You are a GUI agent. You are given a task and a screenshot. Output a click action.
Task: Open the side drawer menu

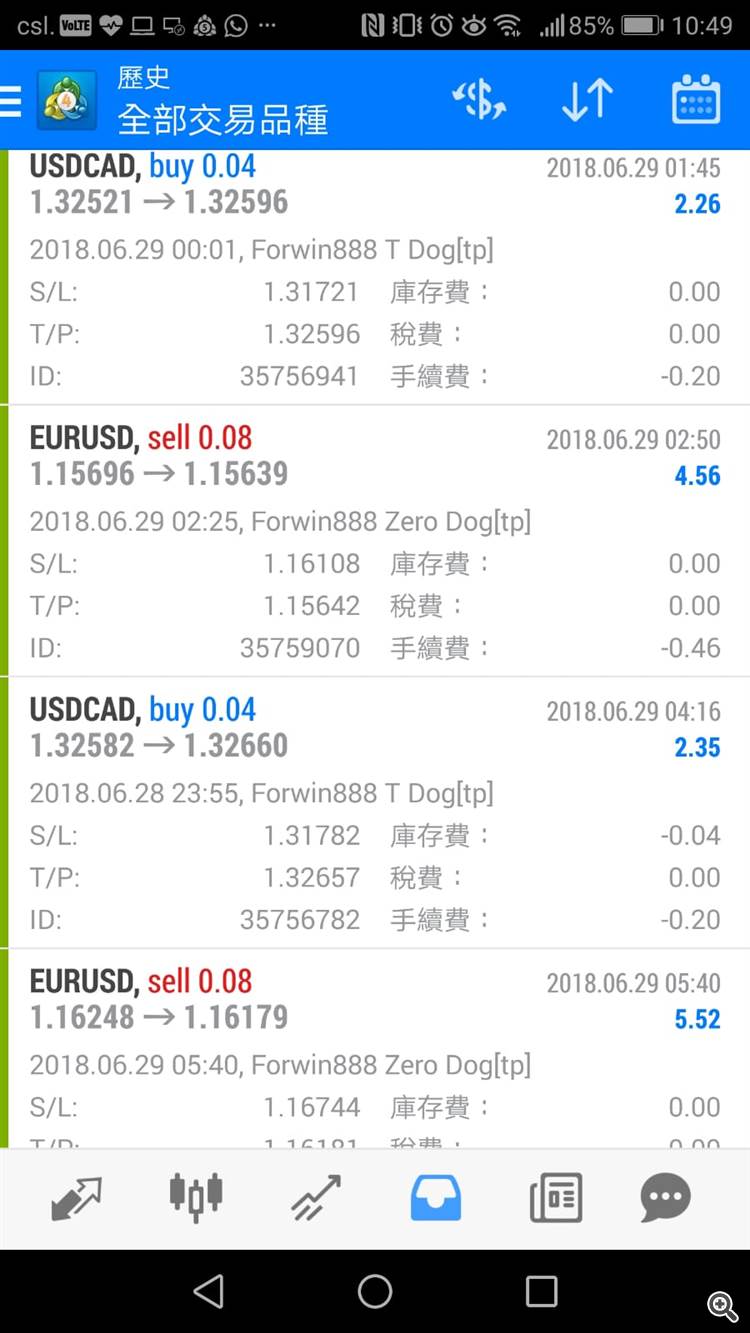12,101
